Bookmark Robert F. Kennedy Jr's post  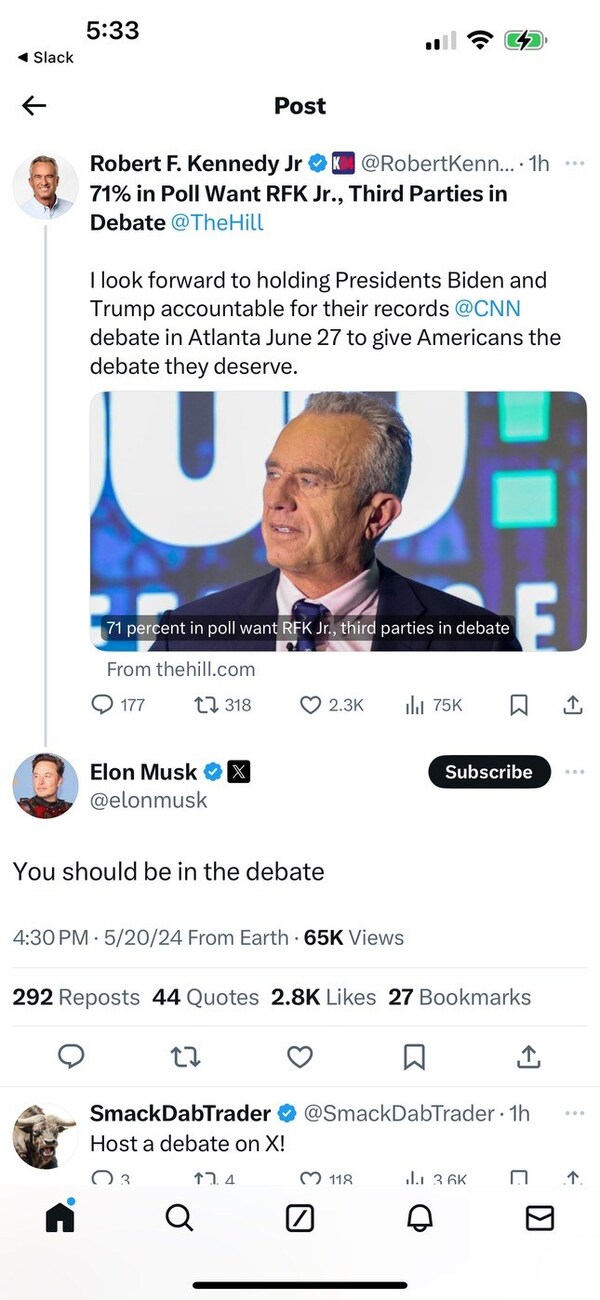pos(518,705)
